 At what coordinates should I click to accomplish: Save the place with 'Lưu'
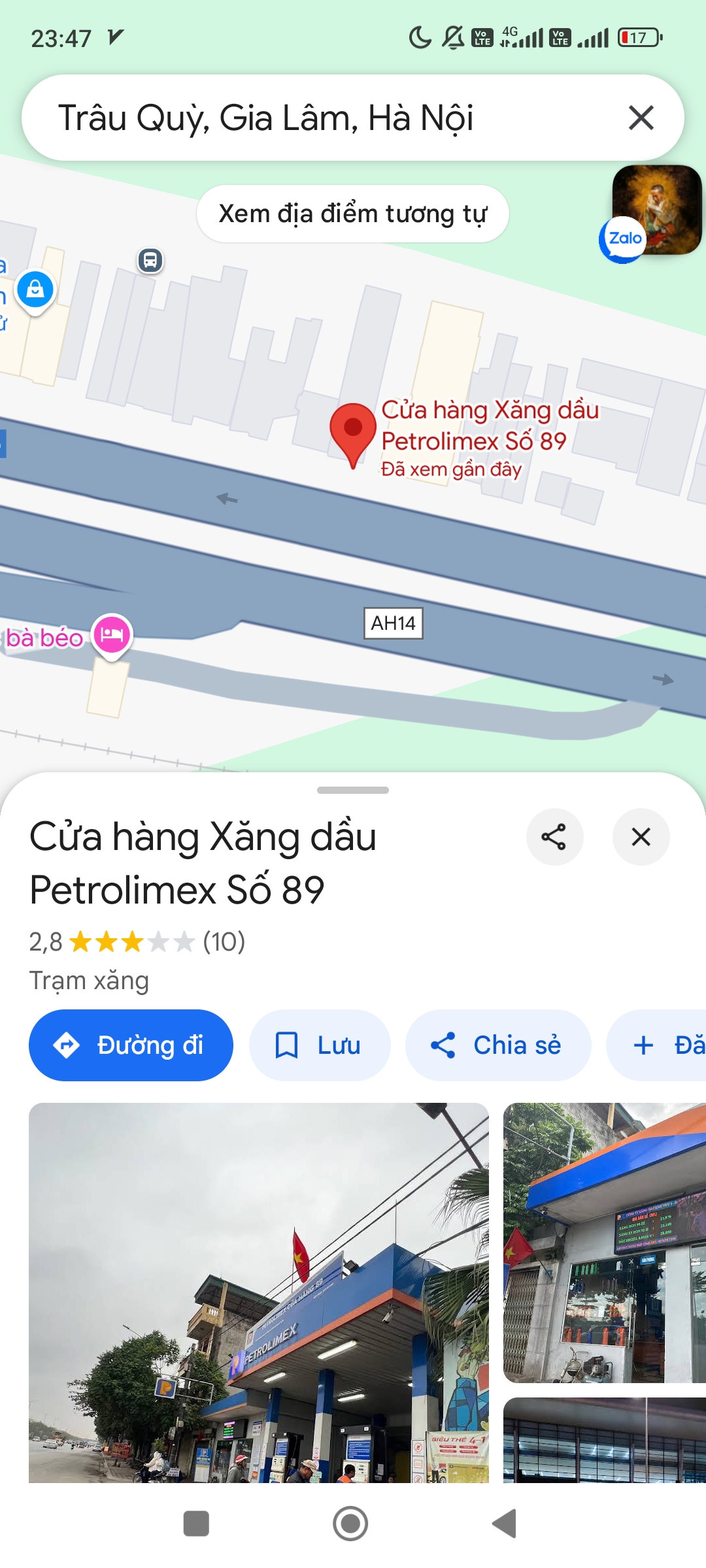[319, 1045]
